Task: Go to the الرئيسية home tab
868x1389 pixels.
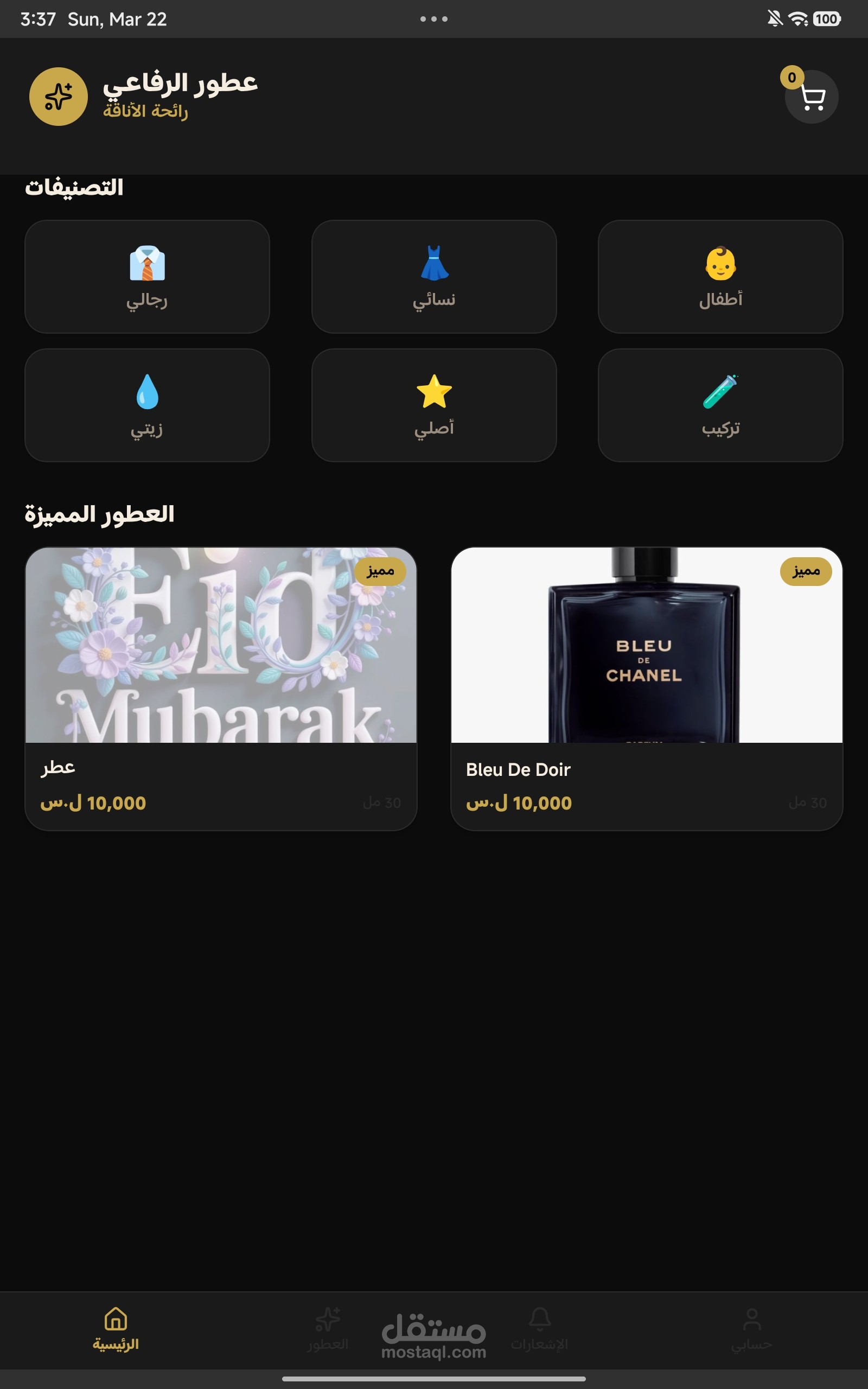Action: [x=116, y=1329]
